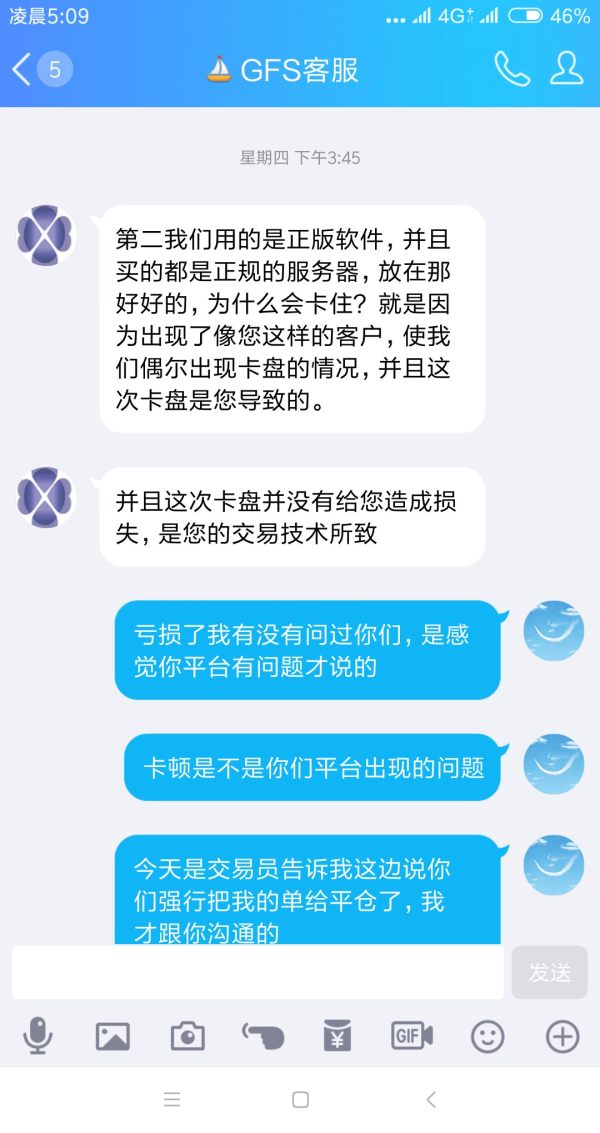Open the GFS客服 contact profile
Viewport: 600px width, 1133px height.
566,69
